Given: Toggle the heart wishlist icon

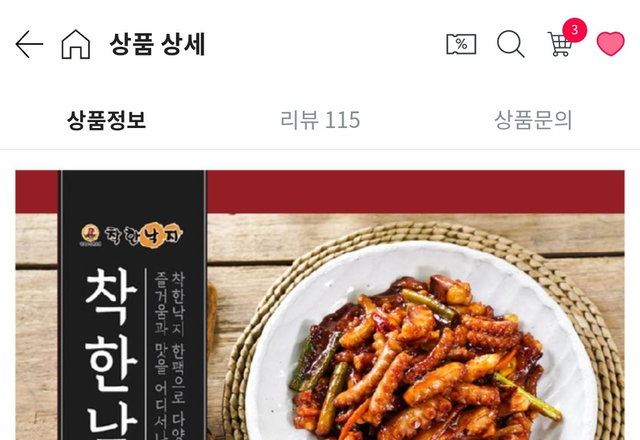Looking at the screenshot, I should [610, 44].
